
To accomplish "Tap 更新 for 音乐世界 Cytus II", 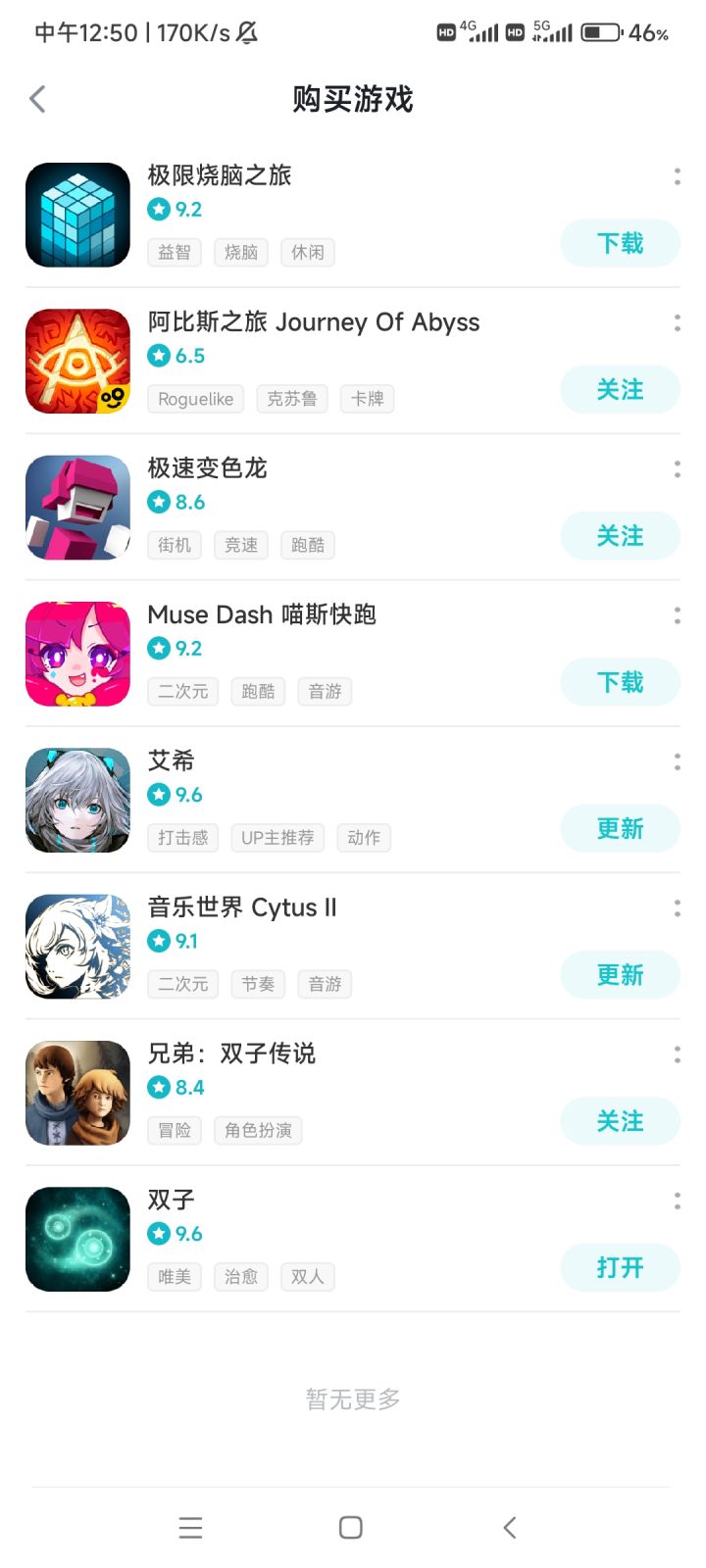I will pyautogui.click(x=620, y=974).
